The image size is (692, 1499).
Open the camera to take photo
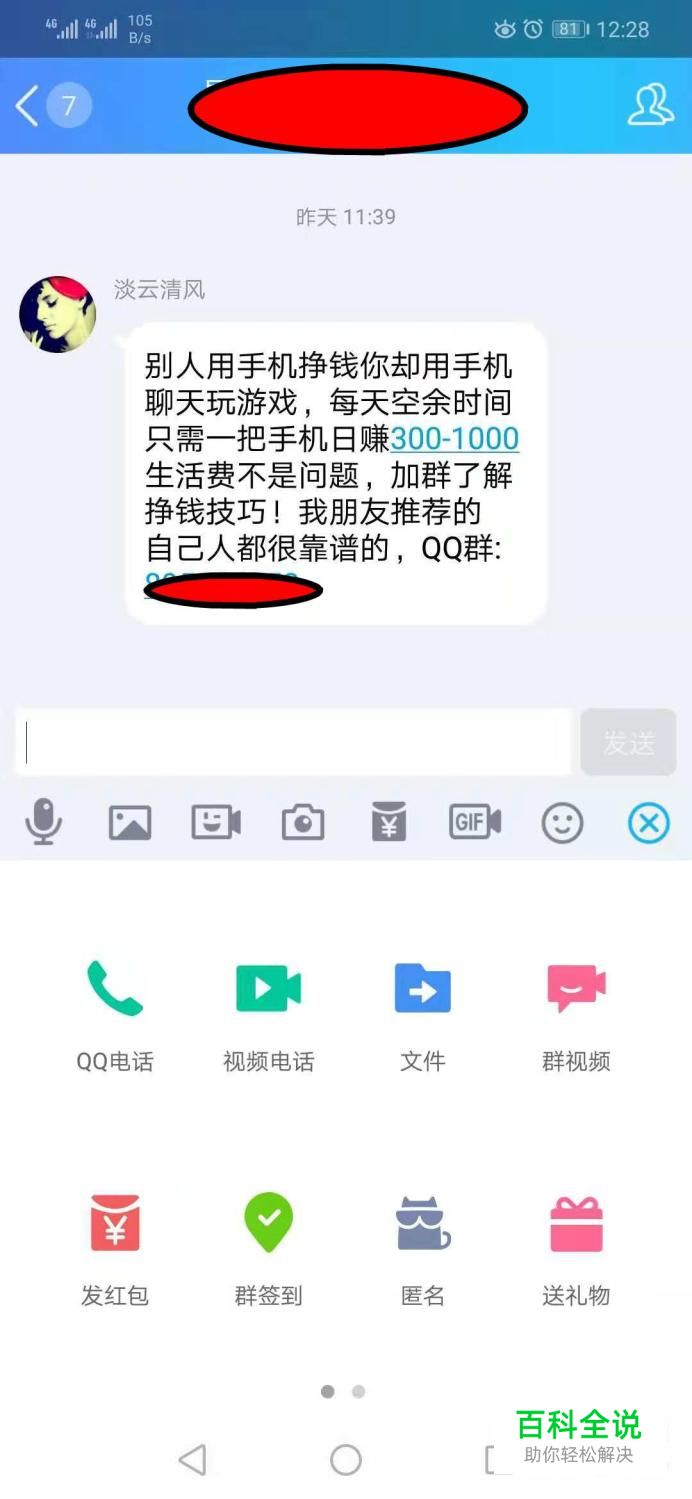pos(302,824)
